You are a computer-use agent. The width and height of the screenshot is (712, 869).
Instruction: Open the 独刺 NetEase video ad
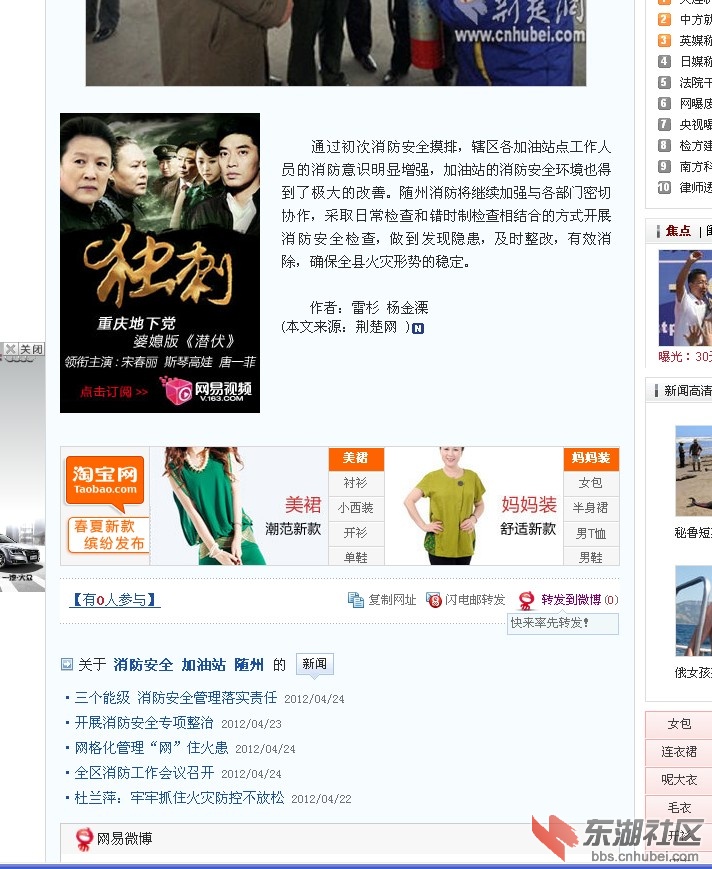(x=160, y=263)
